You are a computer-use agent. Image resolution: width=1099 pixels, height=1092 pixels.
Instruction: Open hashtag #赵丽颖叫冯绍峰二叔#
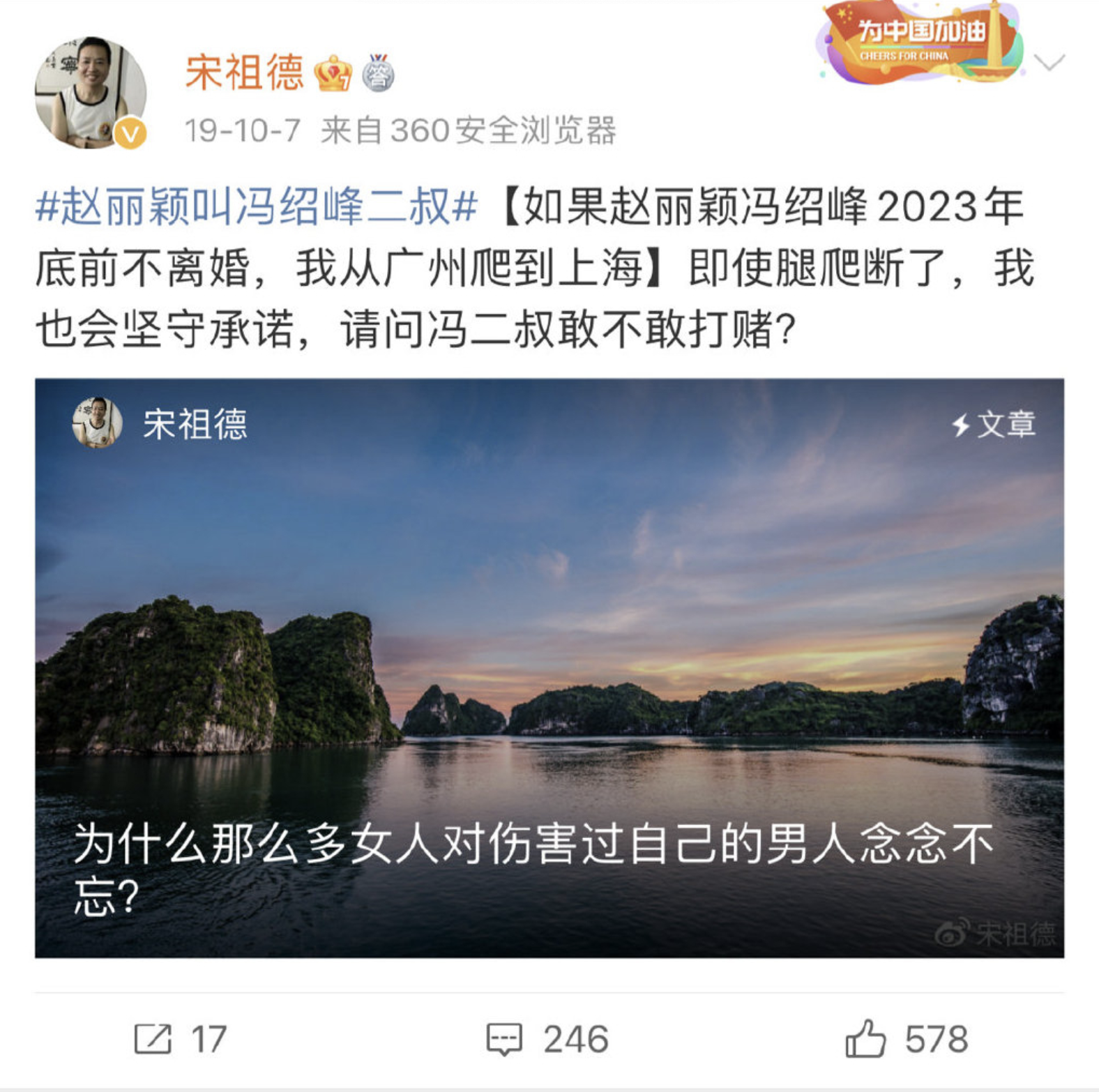[257, 207]
